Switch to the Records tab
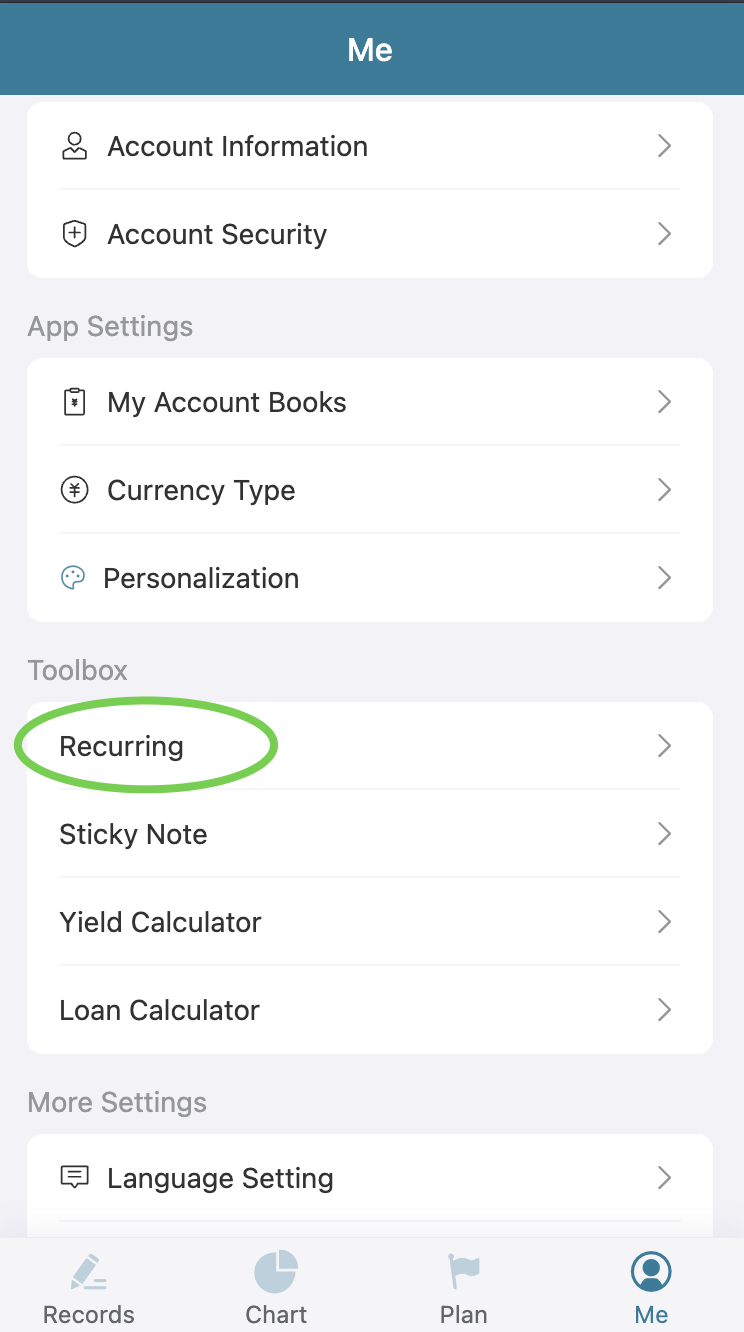Image resolution: width=744 pixels, height=1332 pixels. pos(89,1288)
